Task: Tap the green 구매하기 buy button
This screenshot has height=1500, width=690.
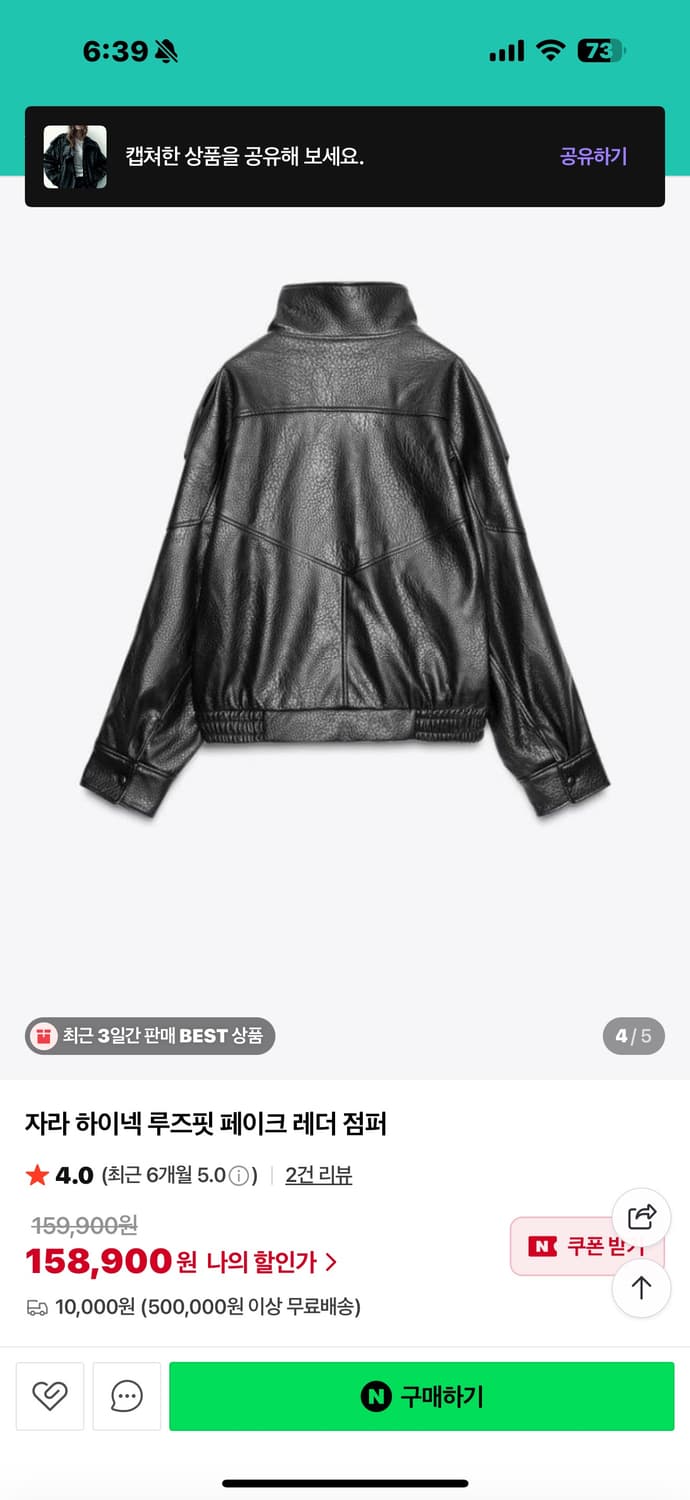Action: 421,1396
